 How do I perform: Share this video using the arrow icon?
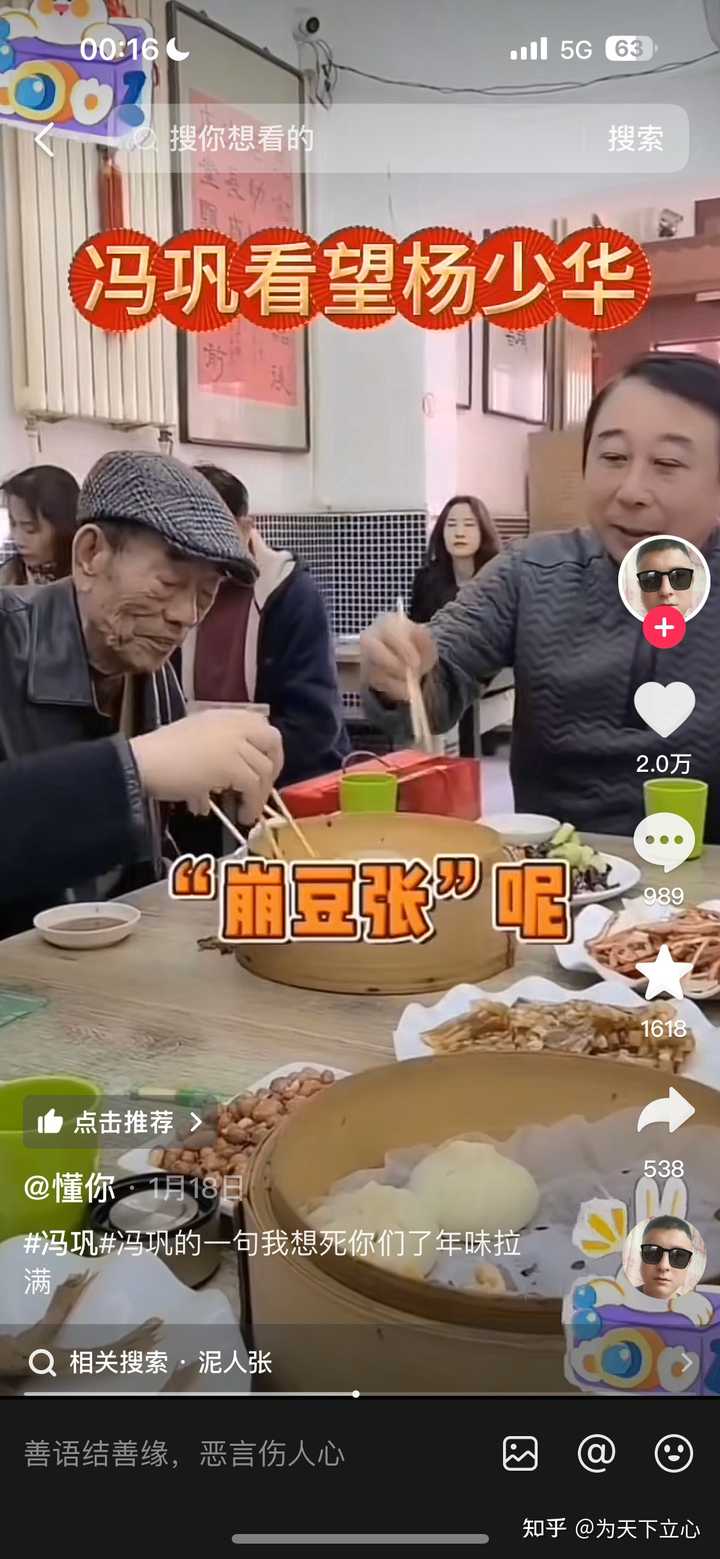[x=665, y=1112]
